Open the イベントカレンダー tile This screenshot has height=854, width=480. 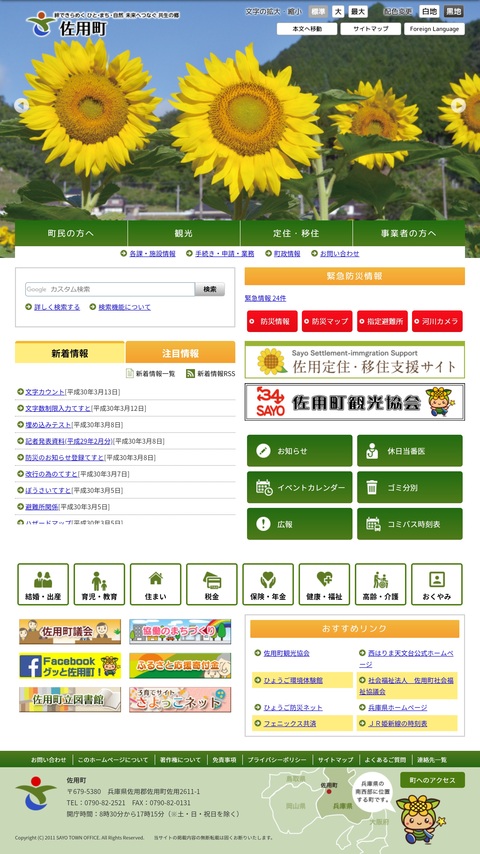click(300, 487)
